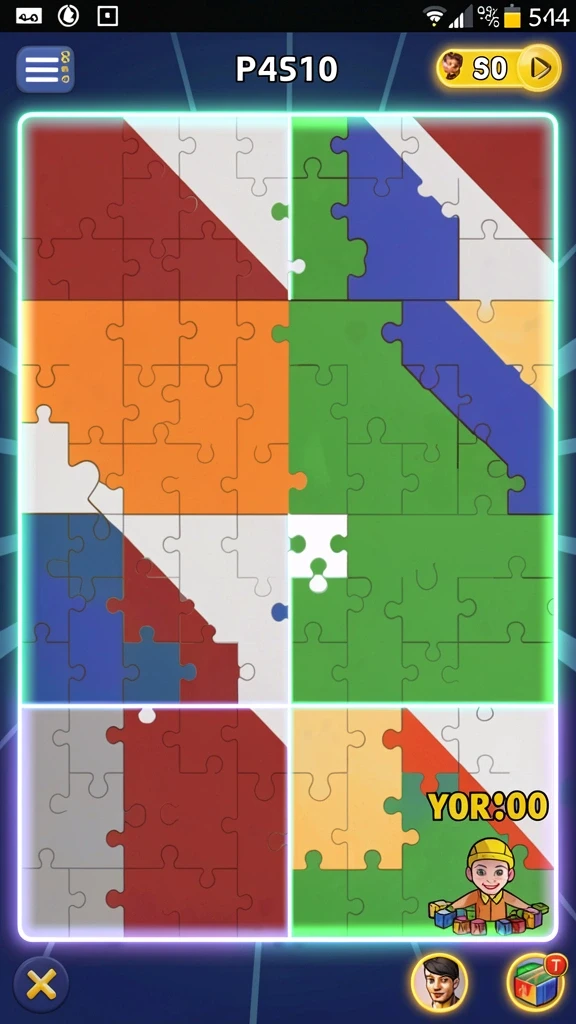This screenshot has height=1024, width=576.
Task: Open the avatar profile button
Action: point(439,981)
